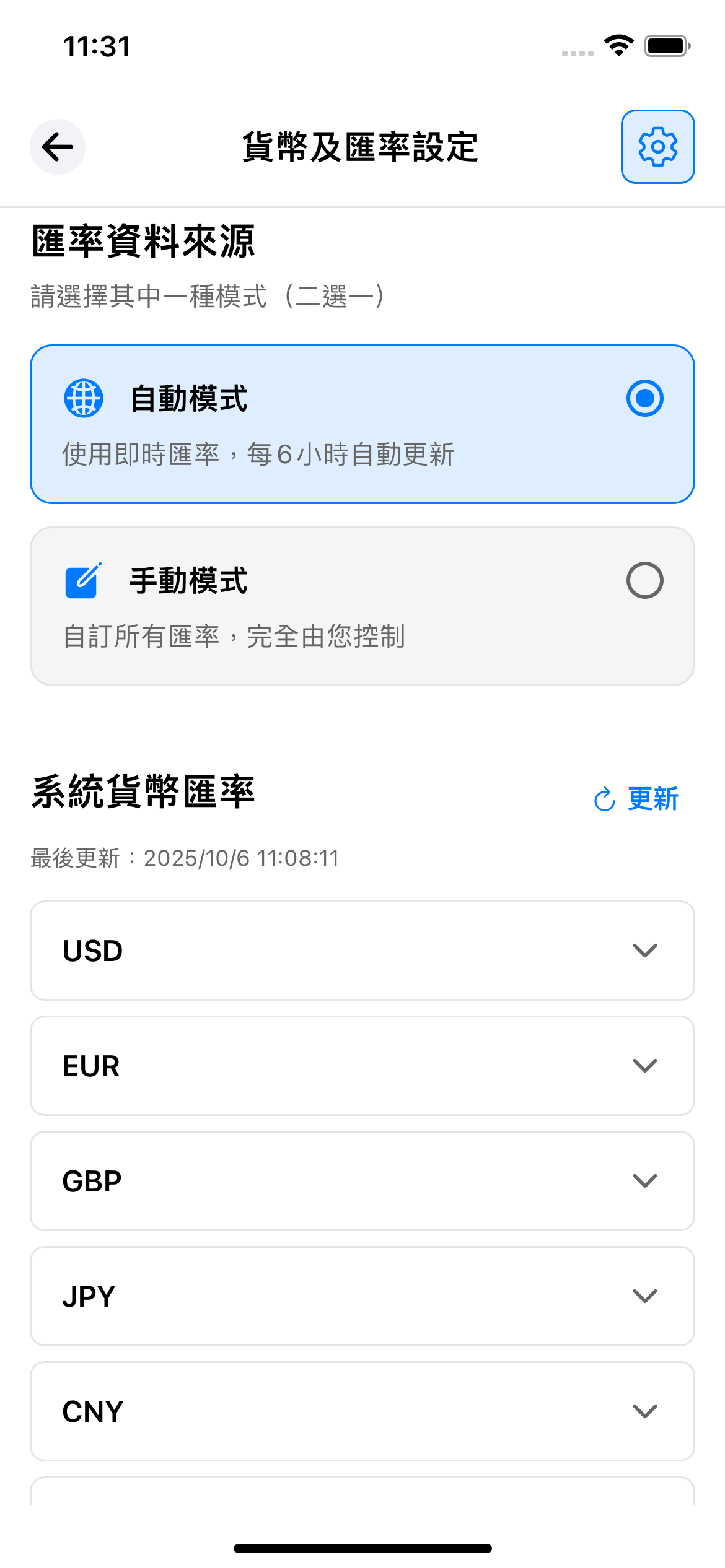Tap the last updated timestamp text
This screenshot has height=1568, width=725.
point(184,858)
